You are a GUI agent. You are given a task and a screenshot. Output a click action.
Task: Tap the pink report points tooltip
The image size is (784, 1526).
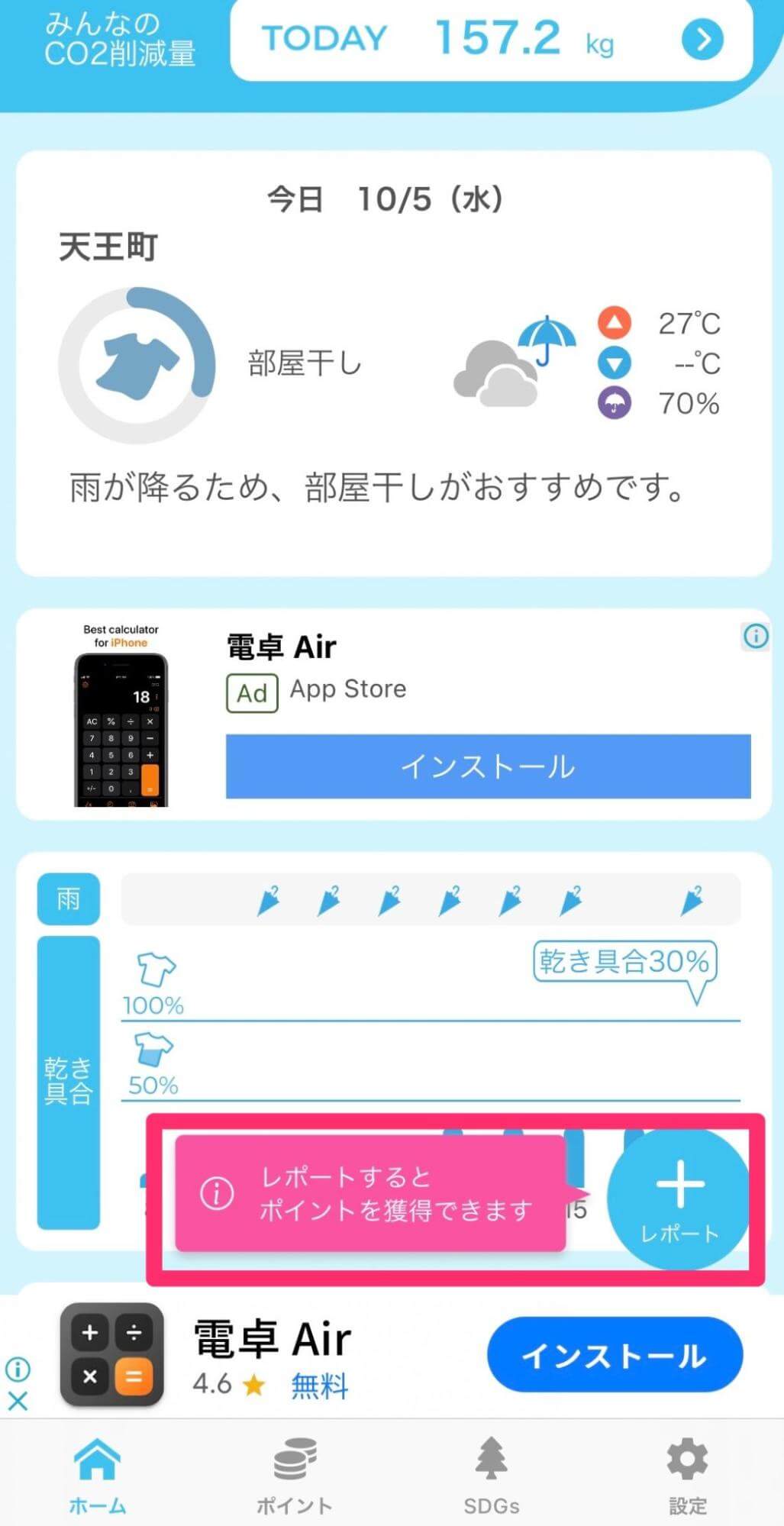pyautogui.click(x=370, y=1193)
